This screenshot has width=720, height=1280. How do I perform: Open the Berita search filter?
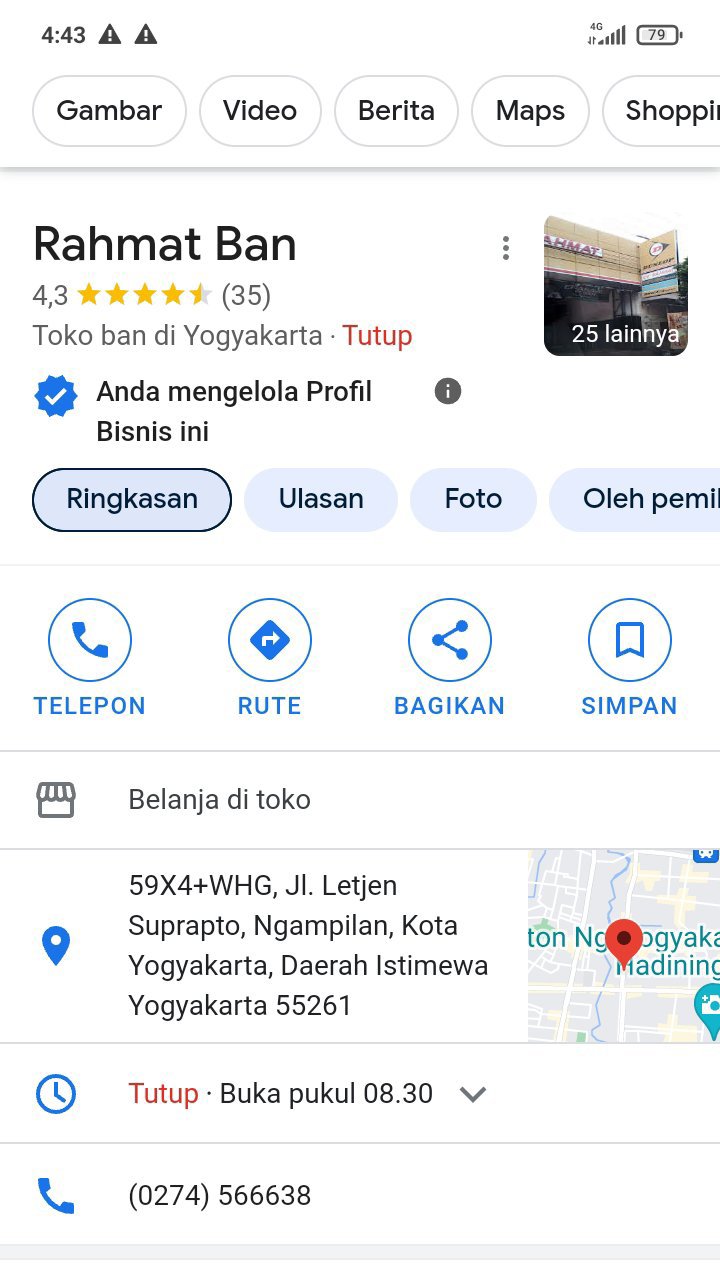[x=396, y=111]
